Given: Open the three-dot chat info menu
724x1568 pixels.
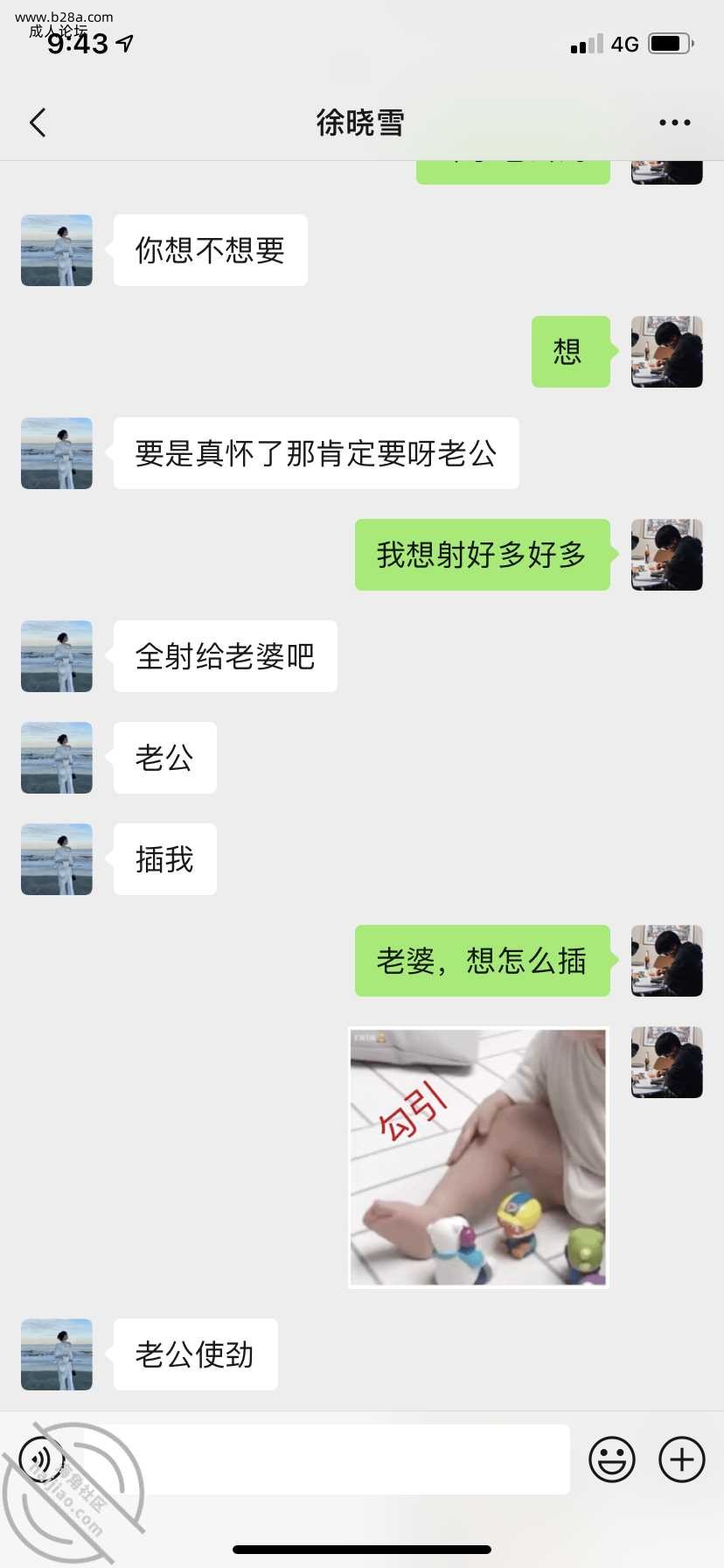Looking at the screenshot, I should (x=674, y=122).
